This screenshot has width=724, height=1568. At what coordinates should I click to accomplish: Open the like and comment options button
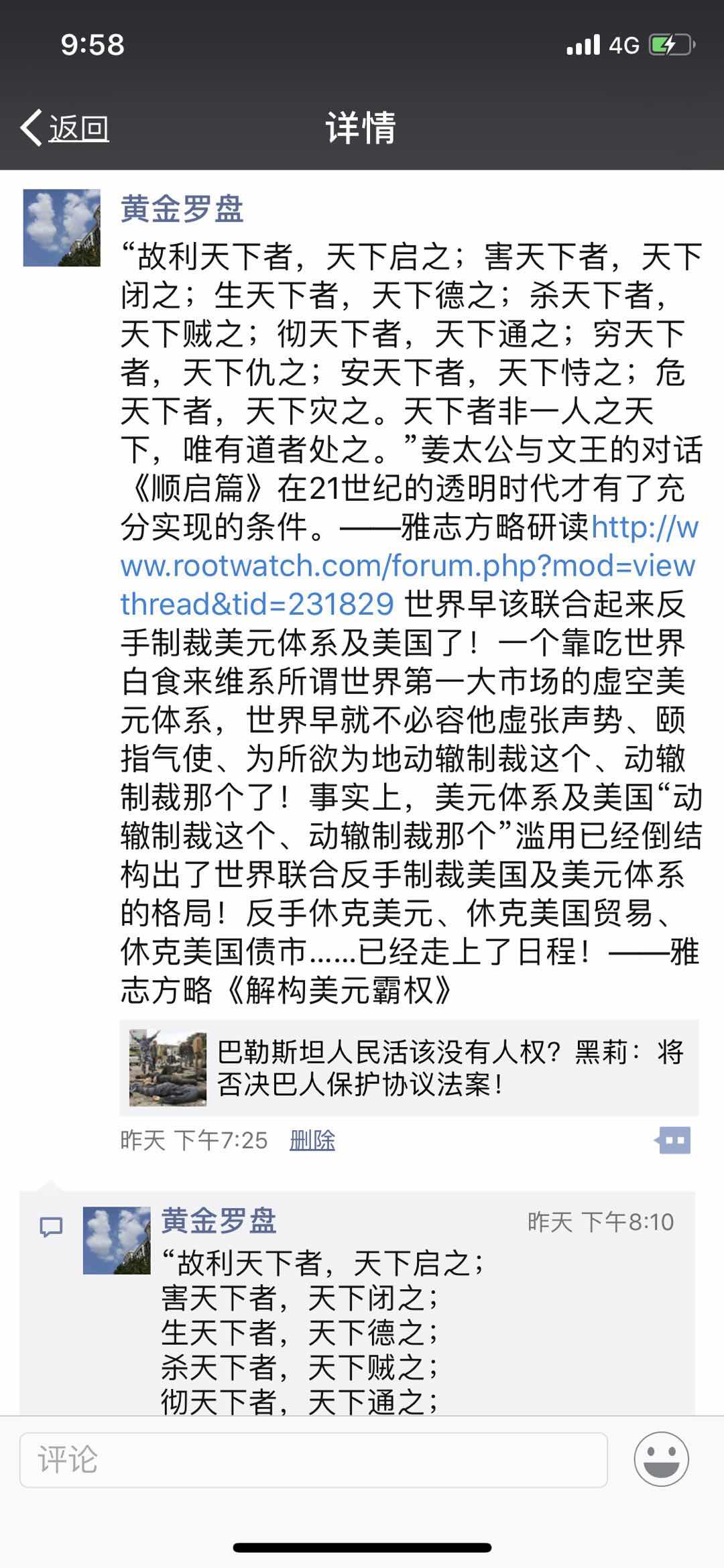(x=673, y=1140)
